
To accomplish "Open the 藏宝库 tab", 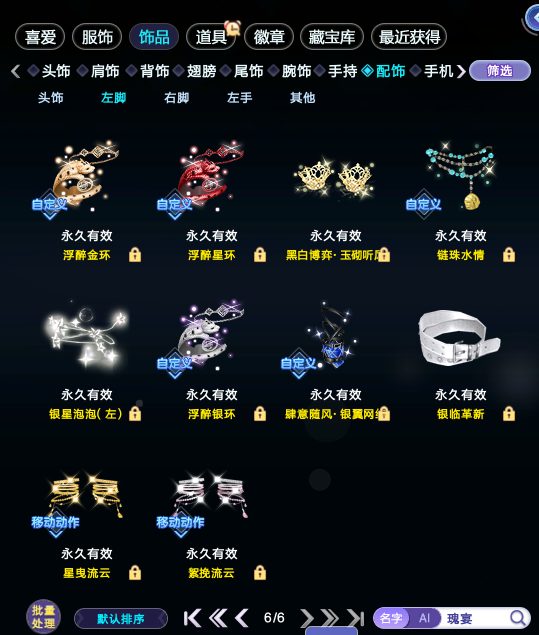I will (332, 37).
